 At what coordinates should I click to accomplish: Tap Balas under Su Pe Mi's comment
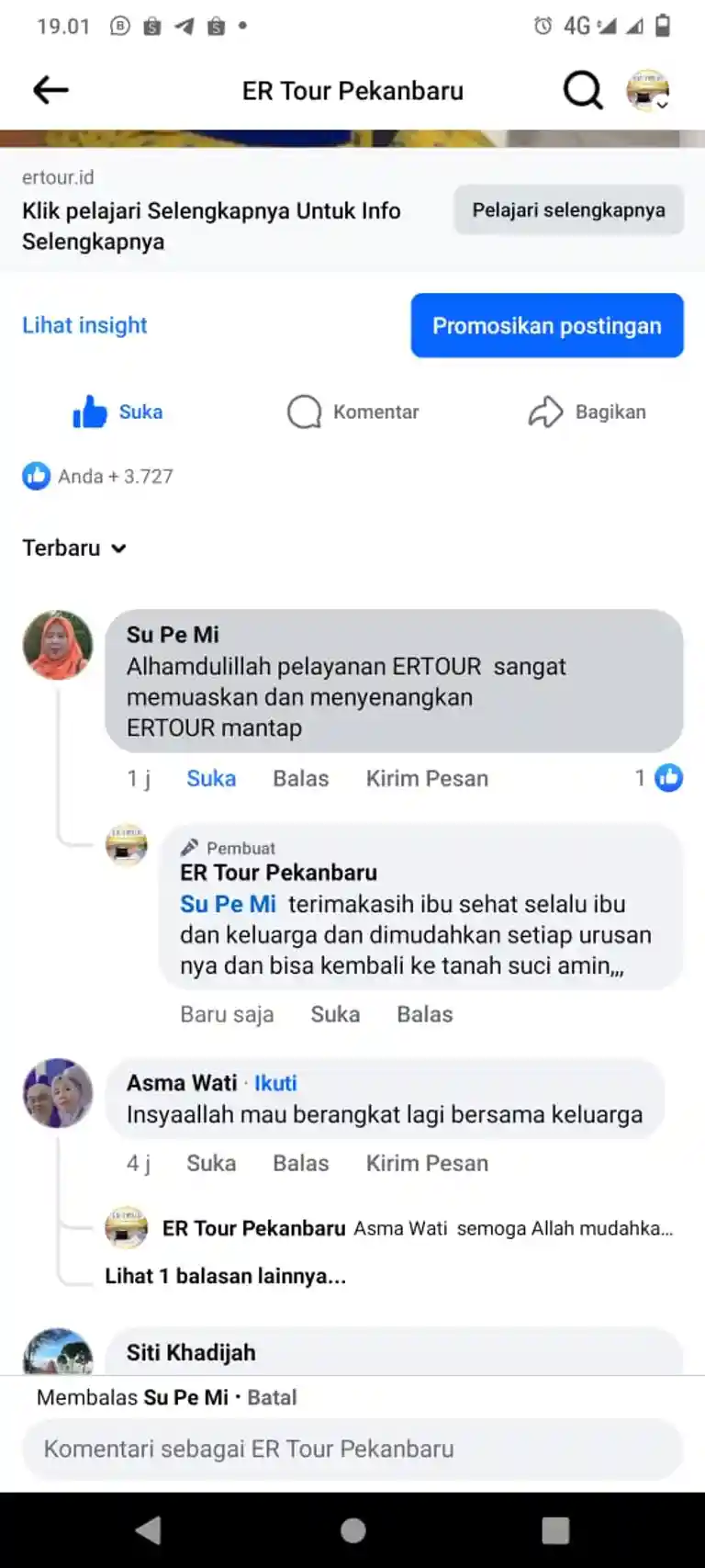[300, 779]
